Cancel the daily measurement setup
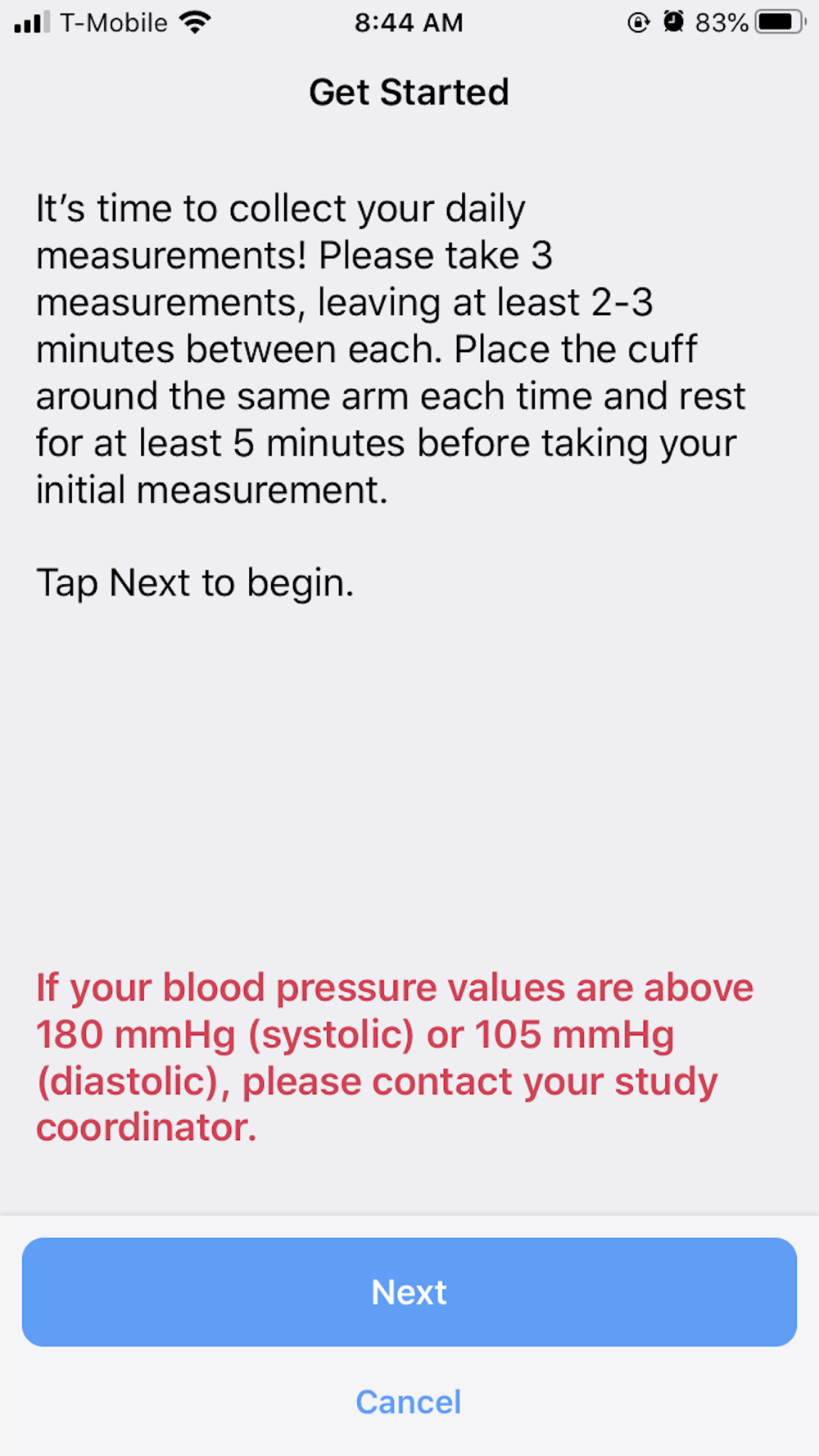The image size is (819, 1456). pyautogui.click(x=409, y=1402)
